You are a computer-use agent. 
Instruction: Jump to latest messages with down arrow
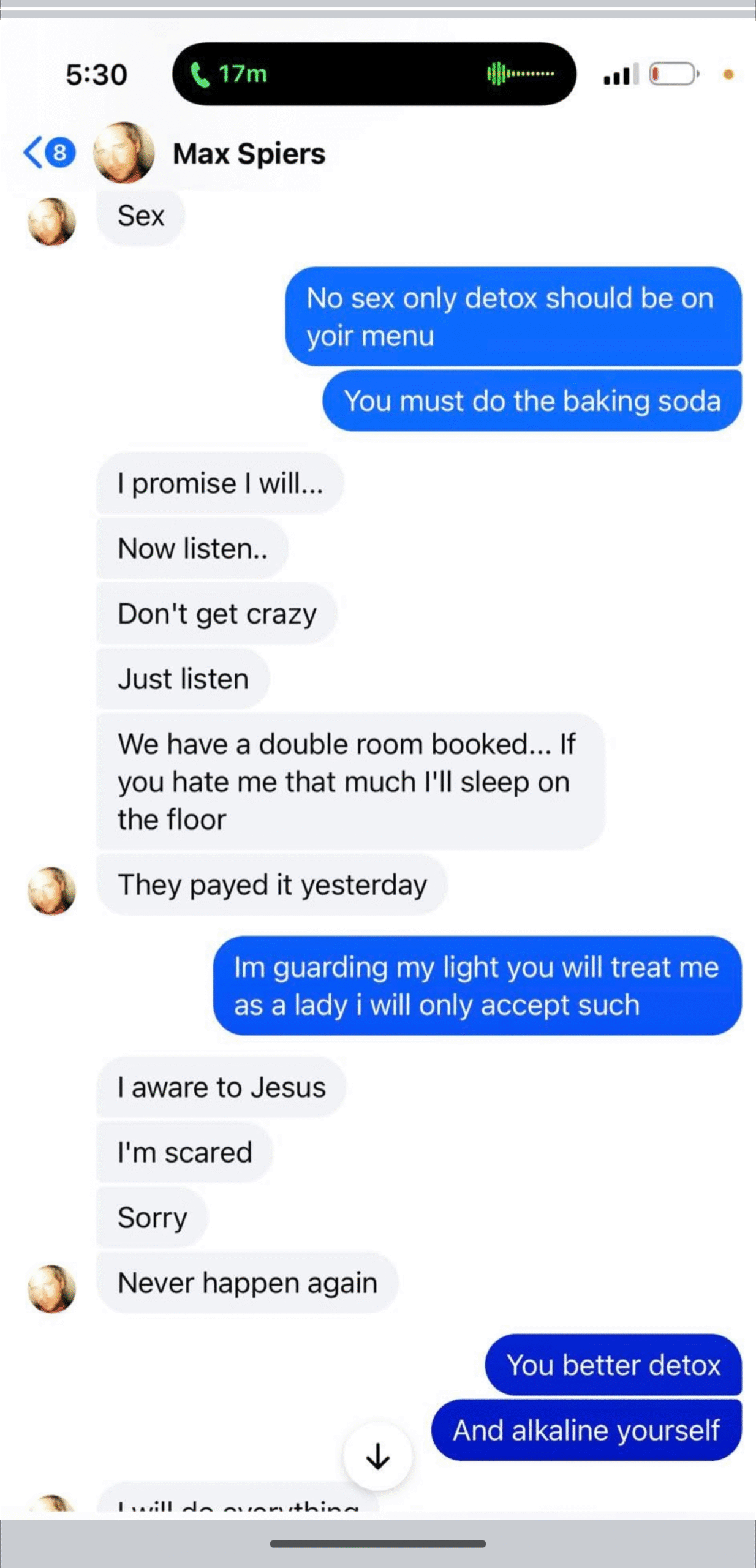tap(377, 1457)
